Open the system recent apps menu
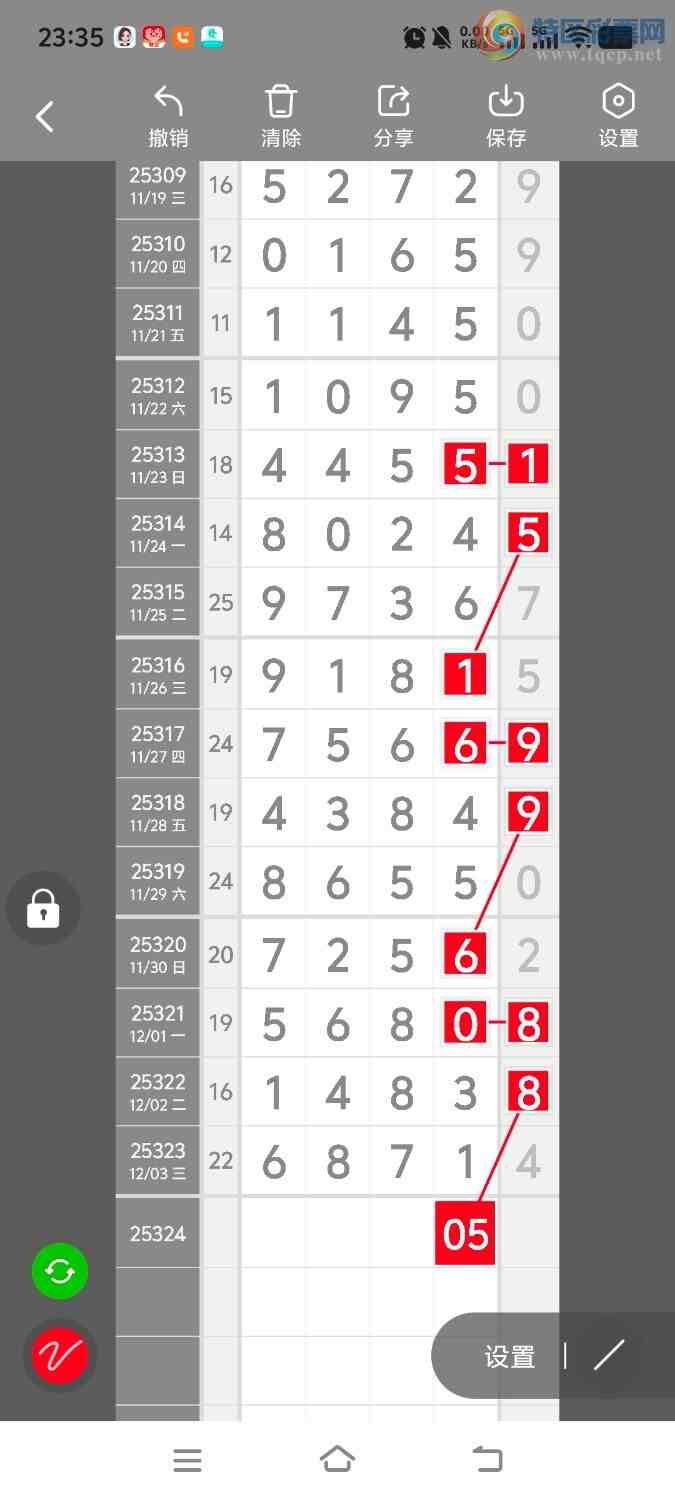 (187, 1460)
